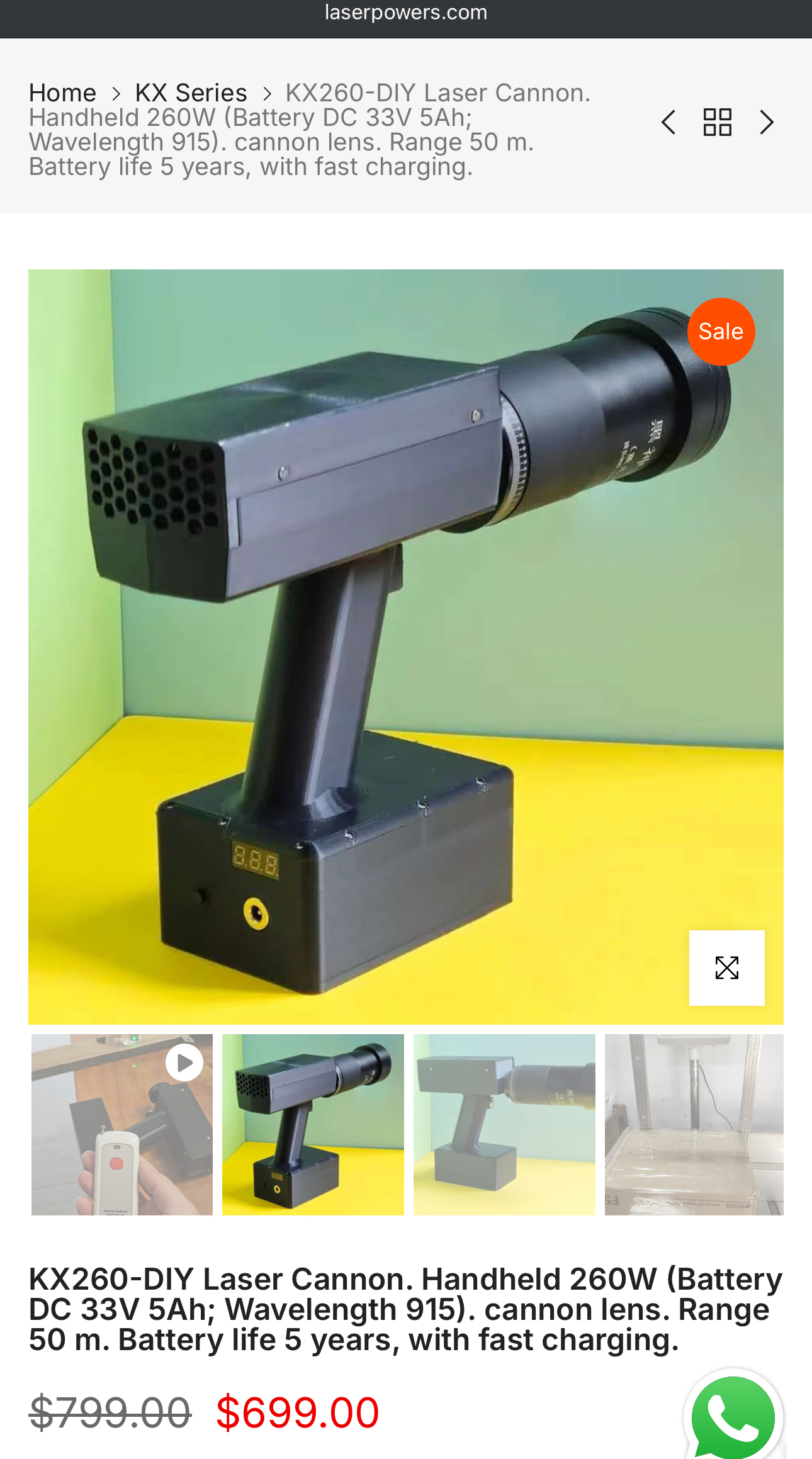
Task: Go to the previous product arrow
Action: pos(668,122)
